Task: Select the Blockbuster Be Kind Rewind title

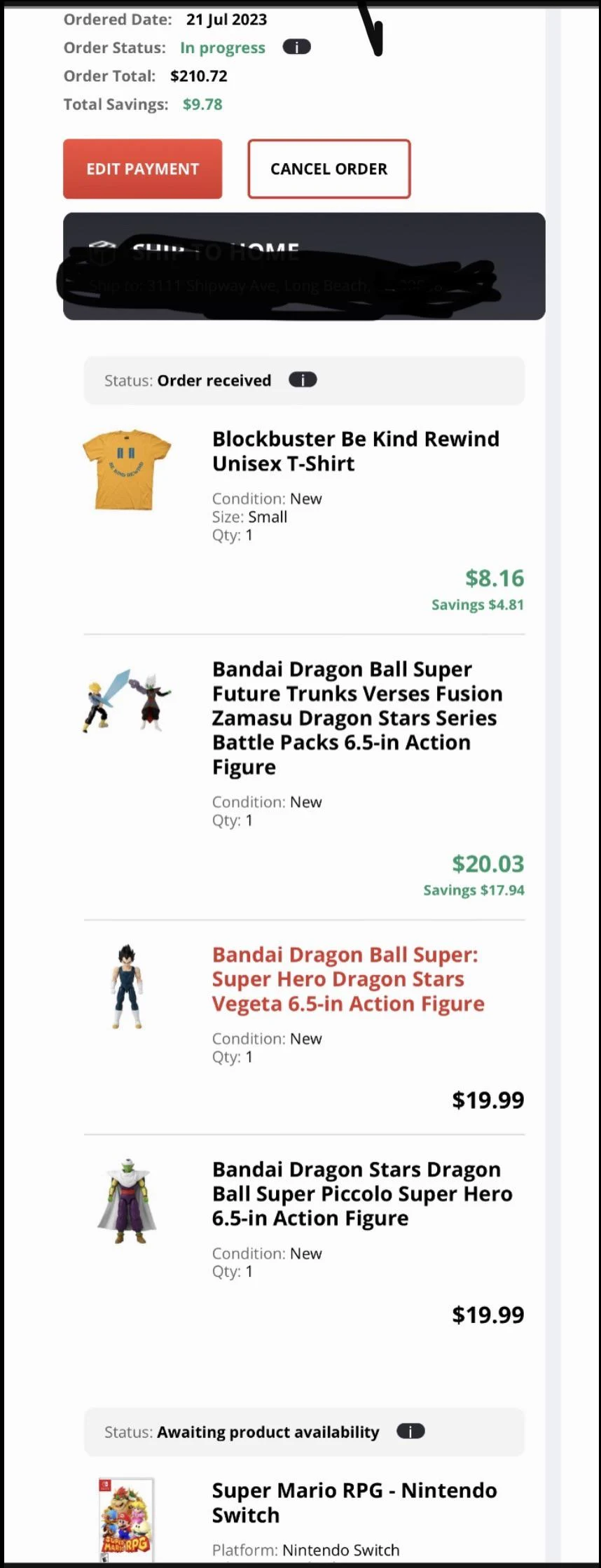Action: [x=355, y=451]
